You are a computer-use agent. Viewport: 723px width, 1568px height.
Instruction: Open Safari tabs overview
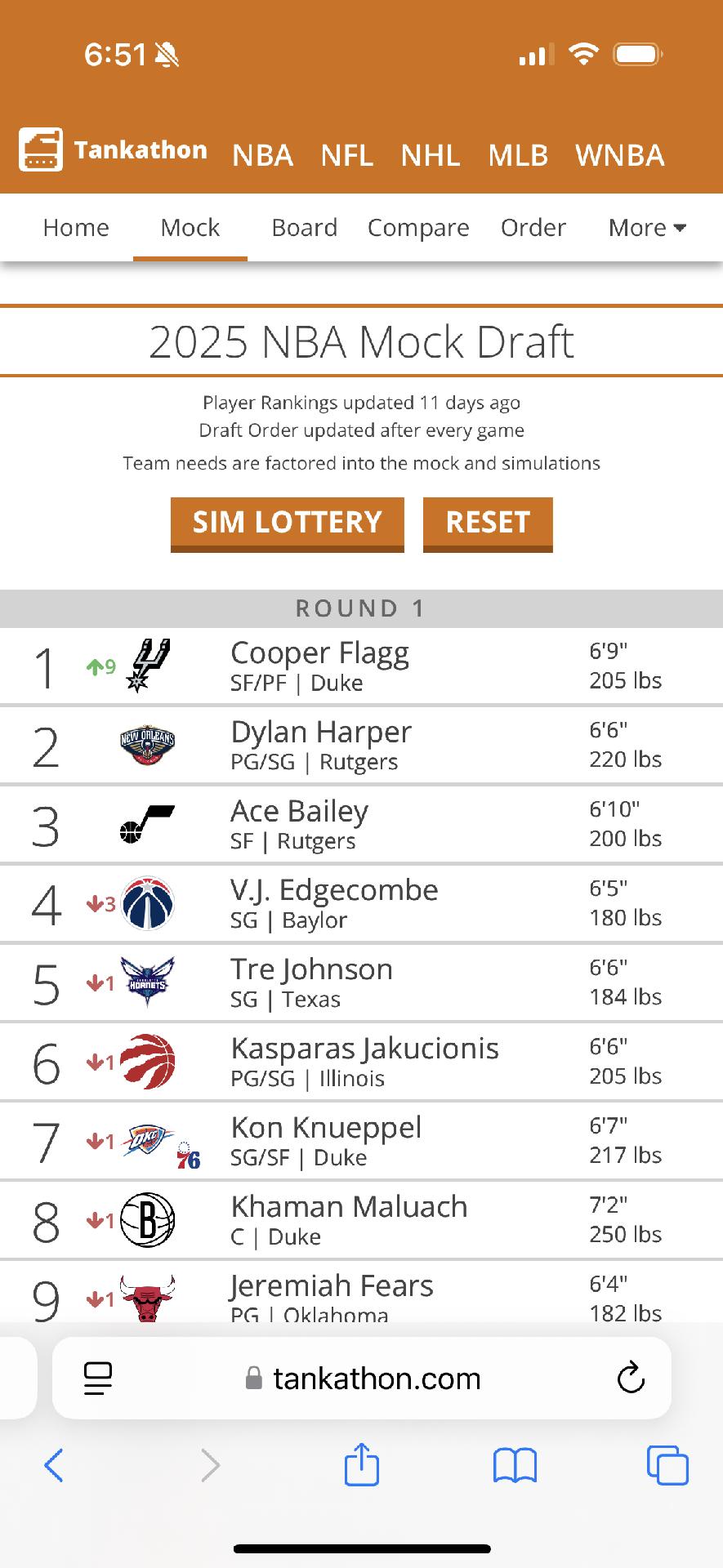[x=667, y=1465]
